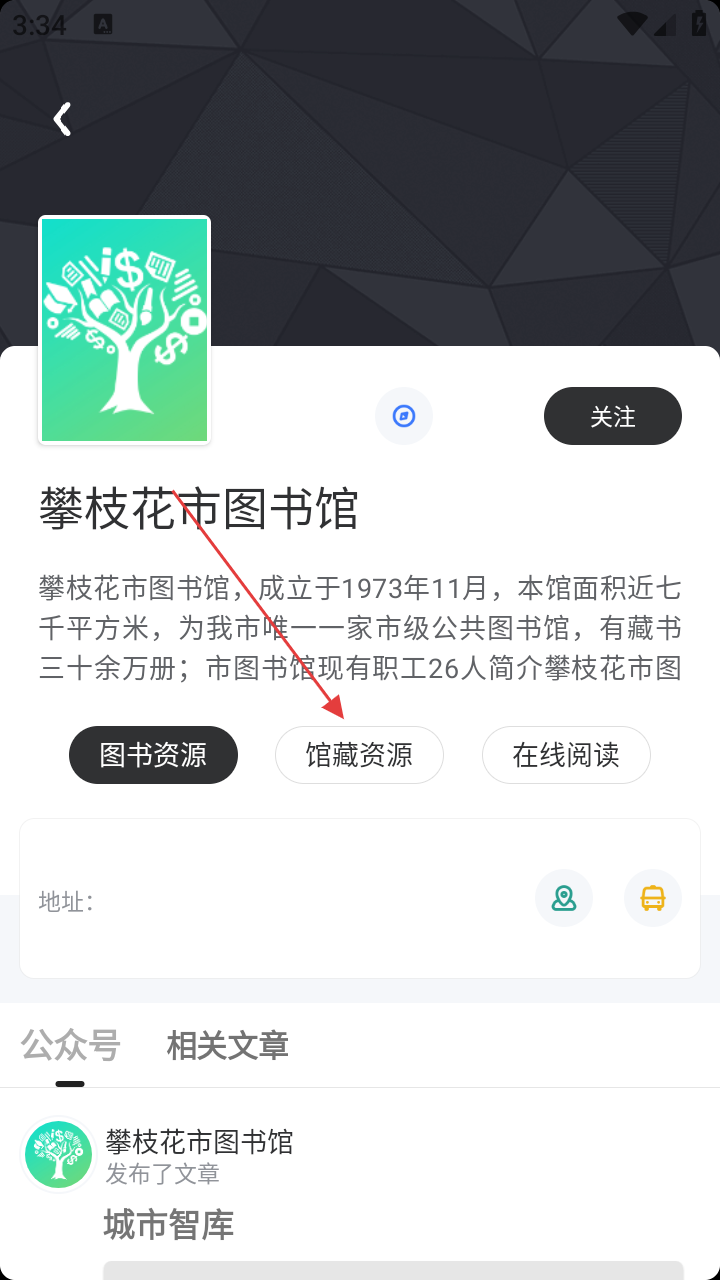The width and height of the screenshot is (720, 1280).
Task: Open the compass icon beside 关注
Action: pyautogui.click(x=404, y=416)
